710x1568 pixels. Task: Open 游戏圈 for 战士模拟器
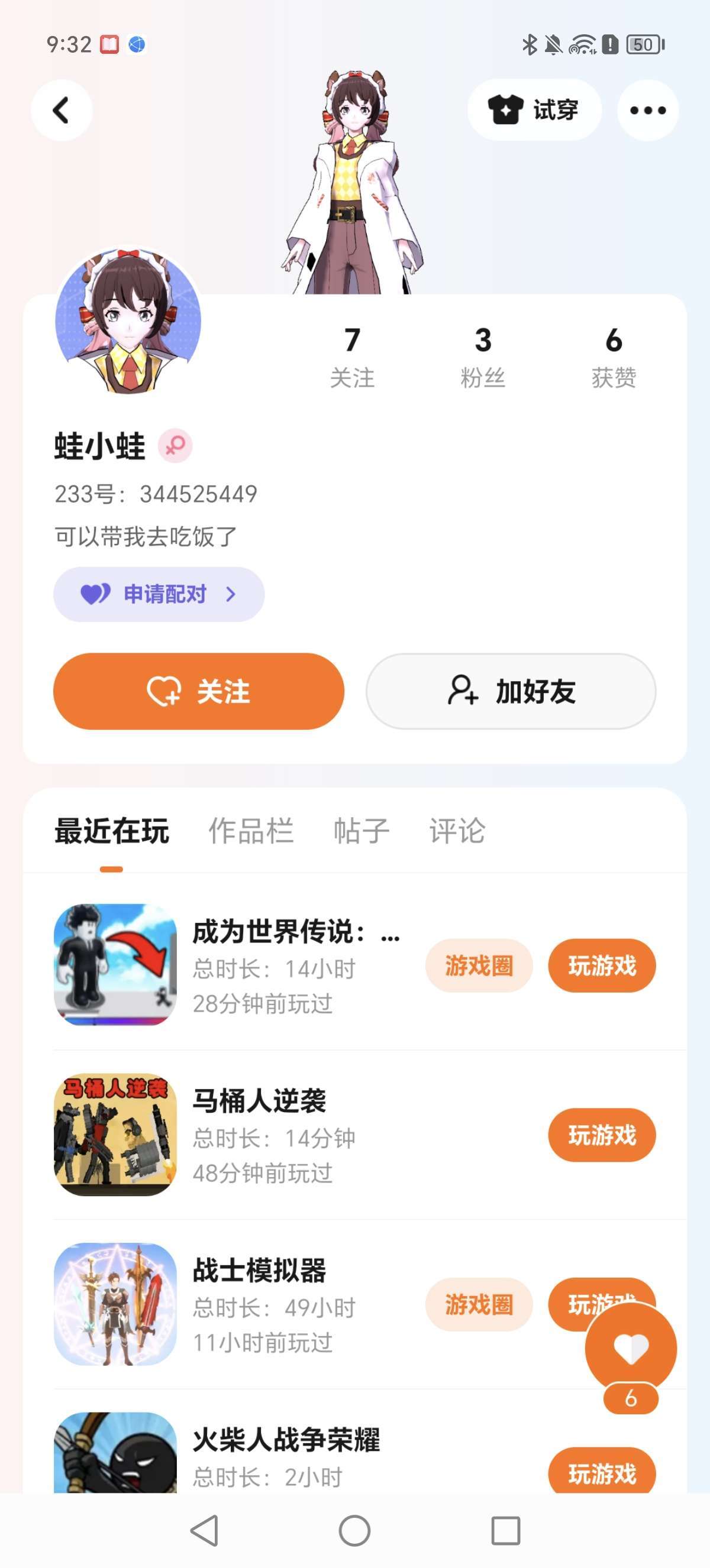pos(479,1304)
